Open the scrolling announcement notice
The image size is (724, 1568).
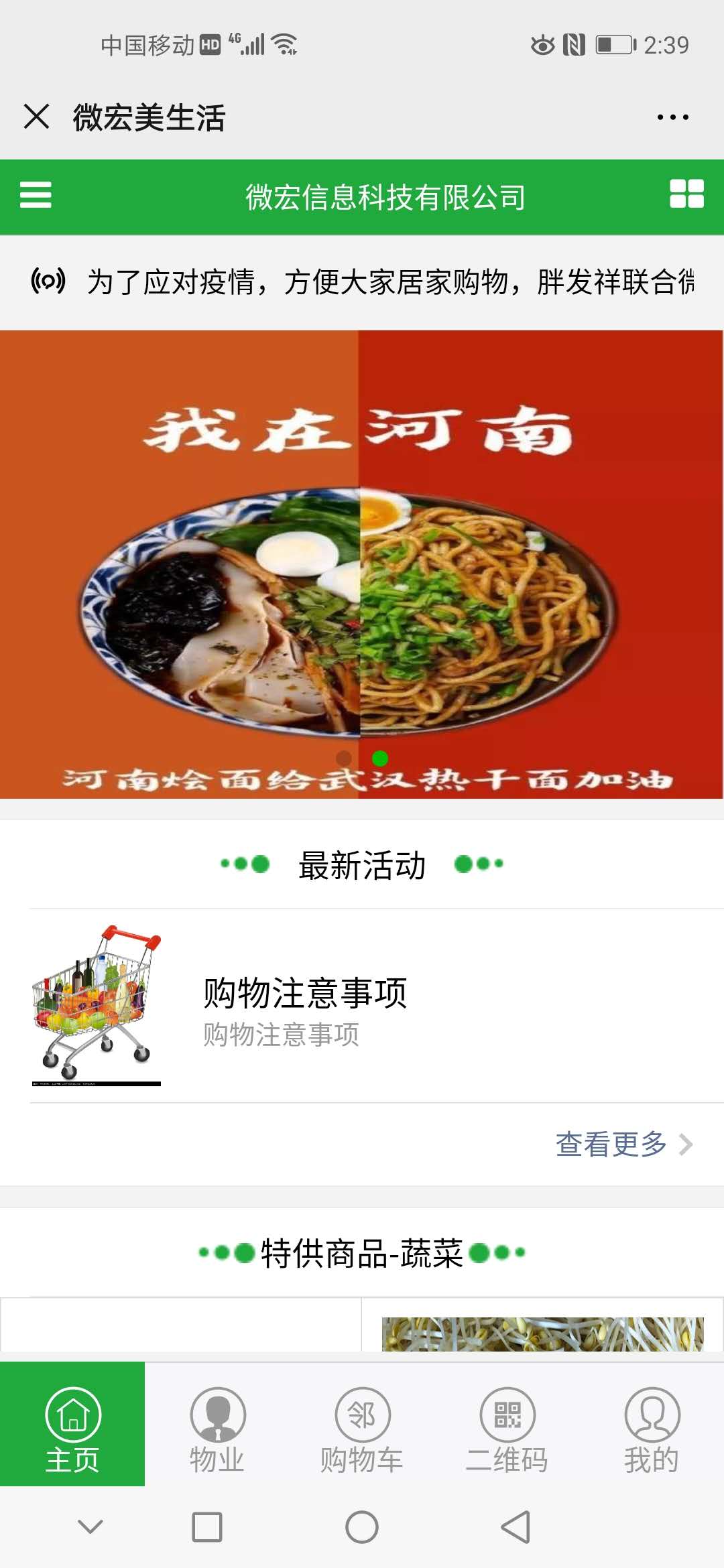point(389,281)
